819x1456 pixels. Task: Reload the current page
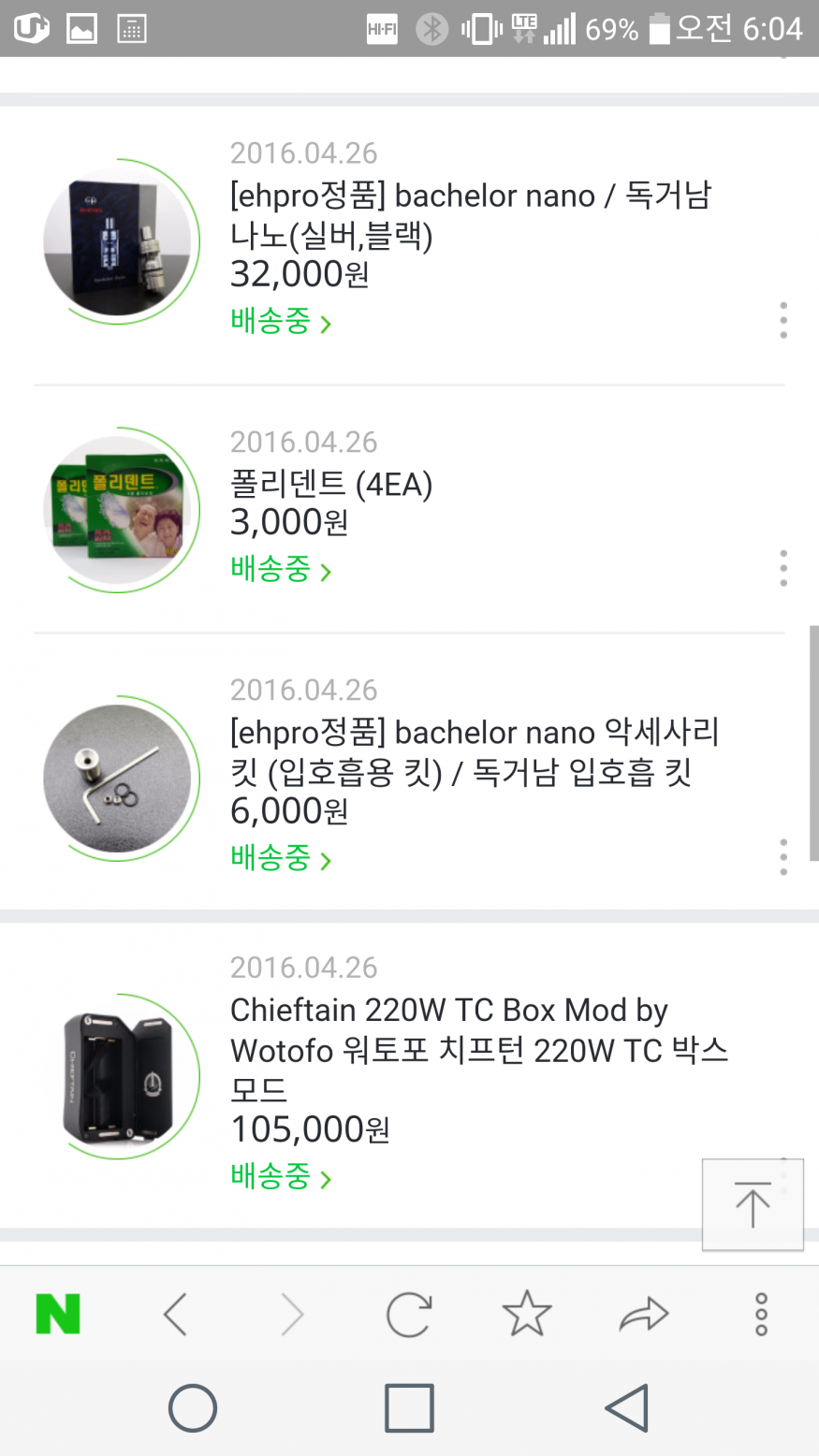tap(409, 1315)
